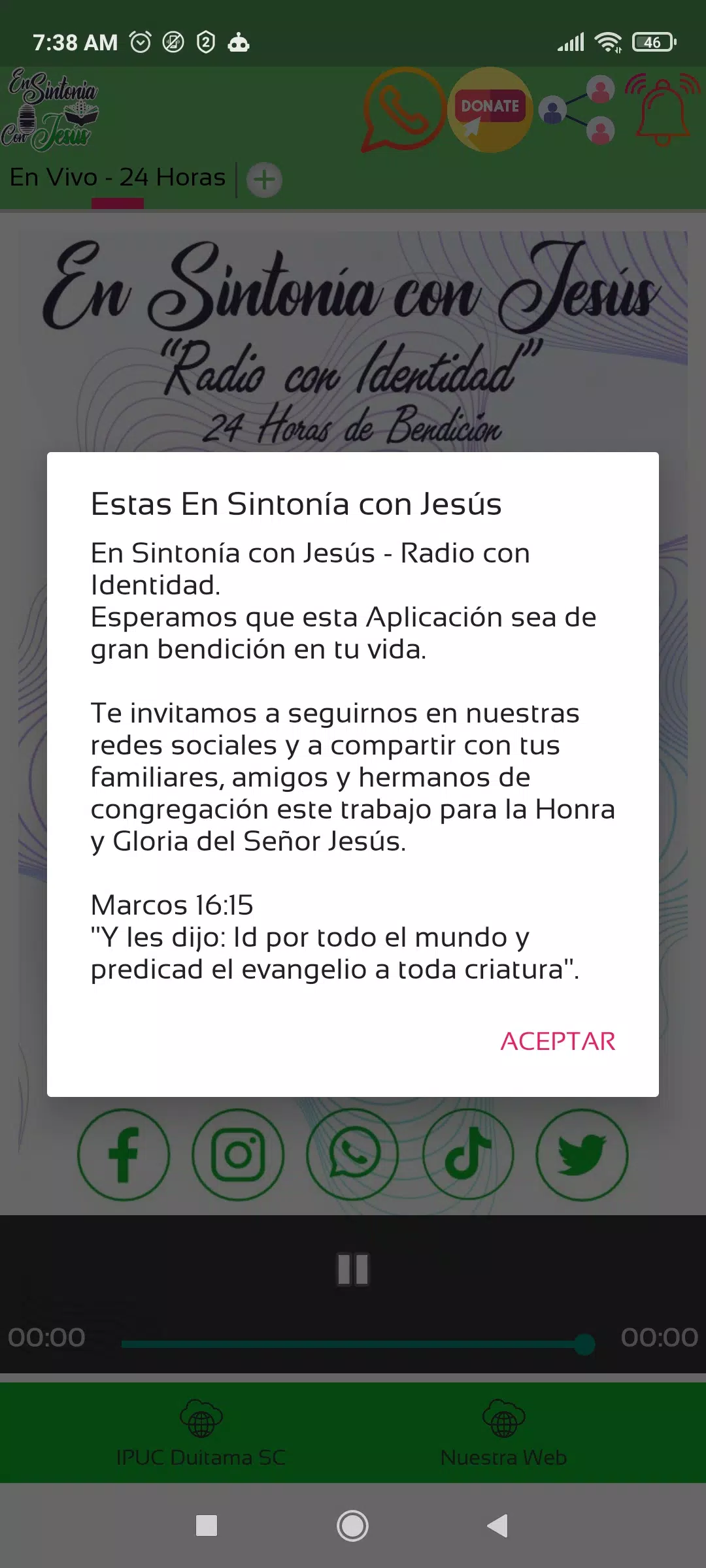Add a tab with the plus icon
This screenshot has height=1568, width=706.
[x=264, y=180]
